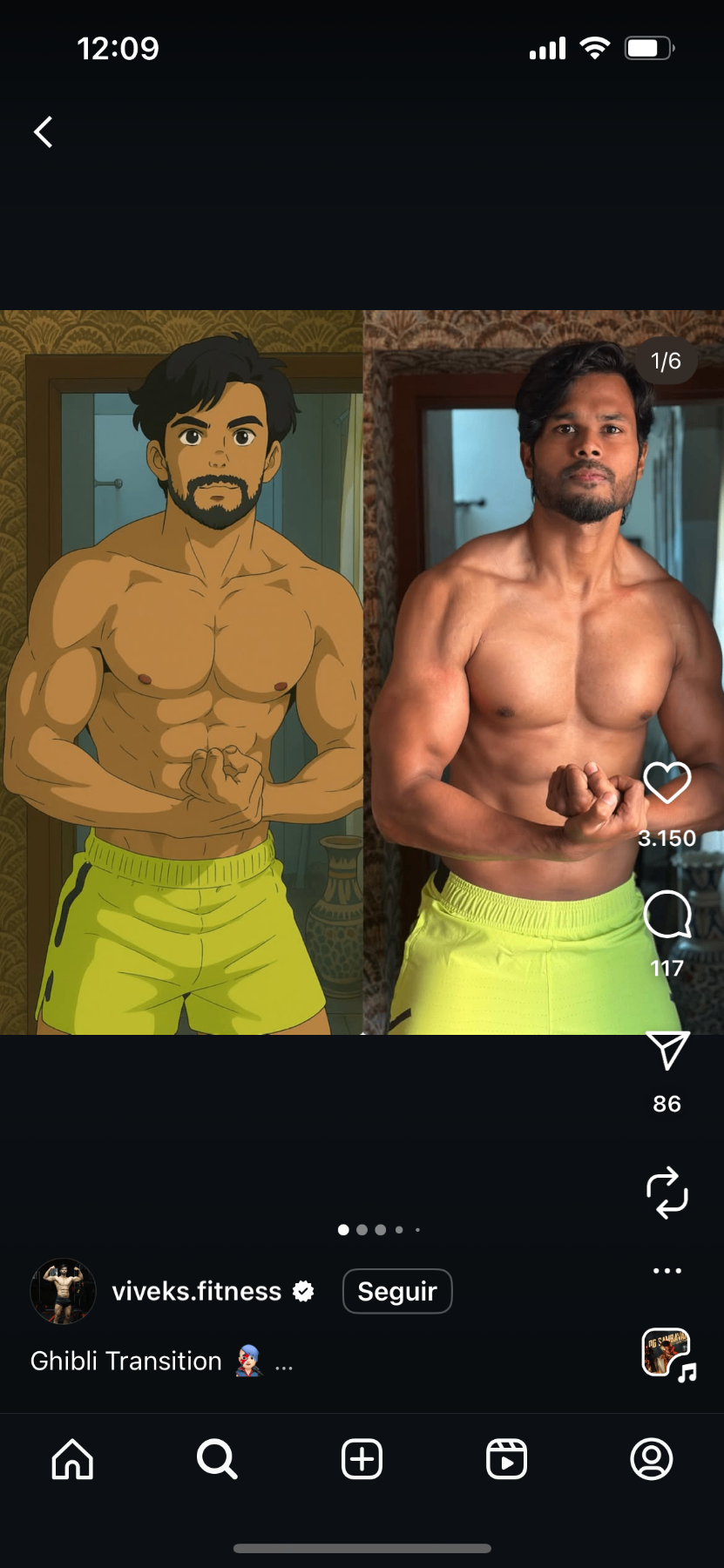Viewport: 724px width, 1568px height.
Task: Go back using the top-left arrow
Action: 44,132
